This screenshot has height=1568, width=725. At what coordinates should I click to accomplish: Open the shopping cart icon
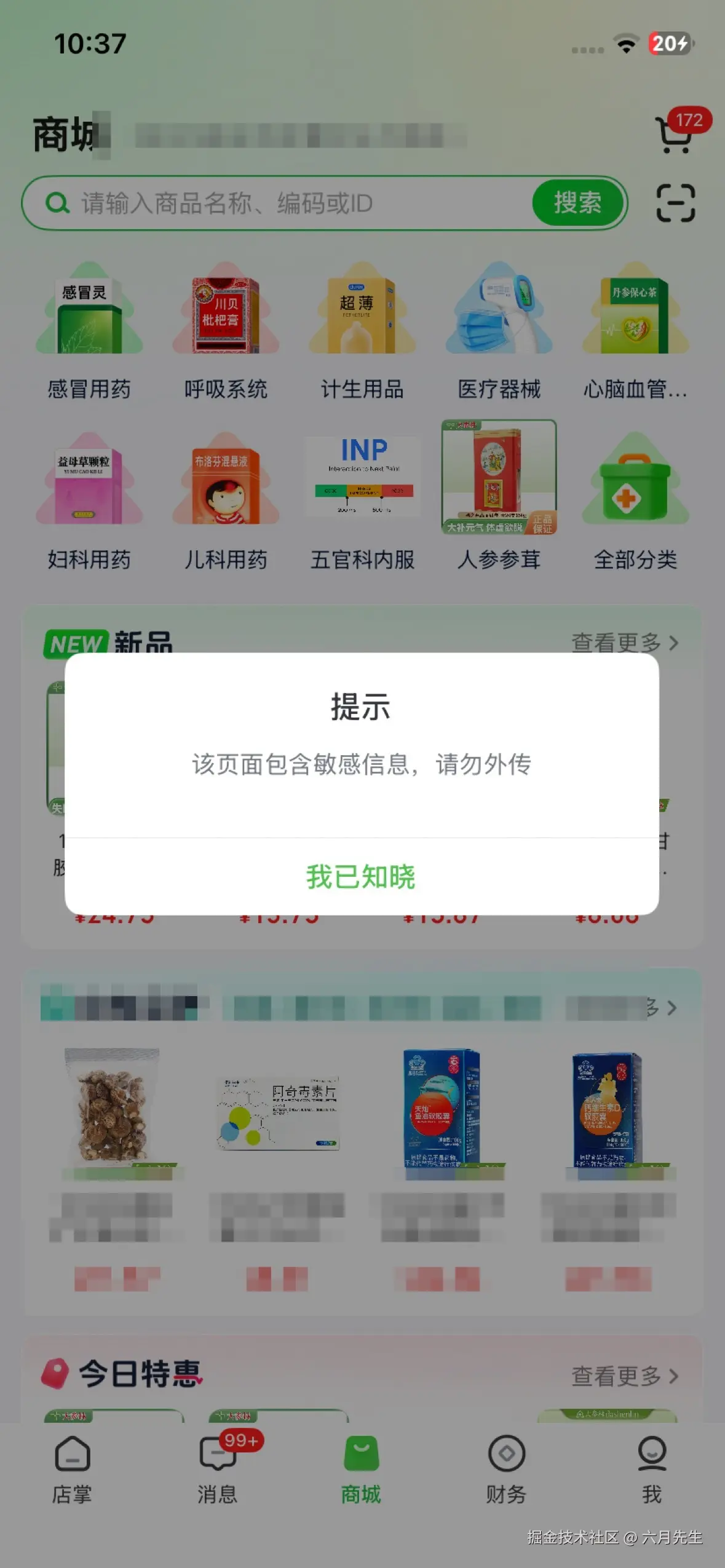676,134
